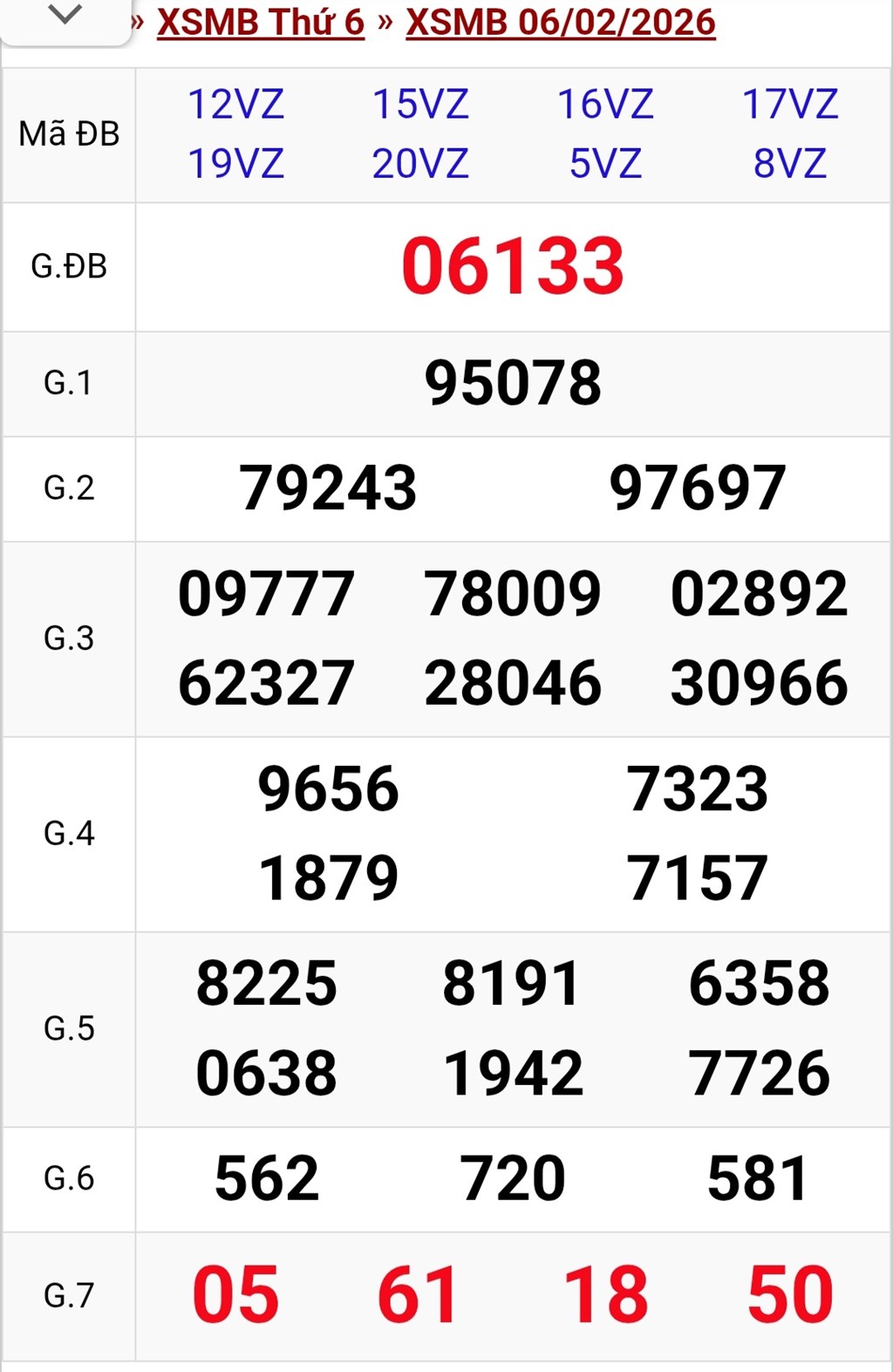Expand the chevron dropdown tab

pos(65,16)
